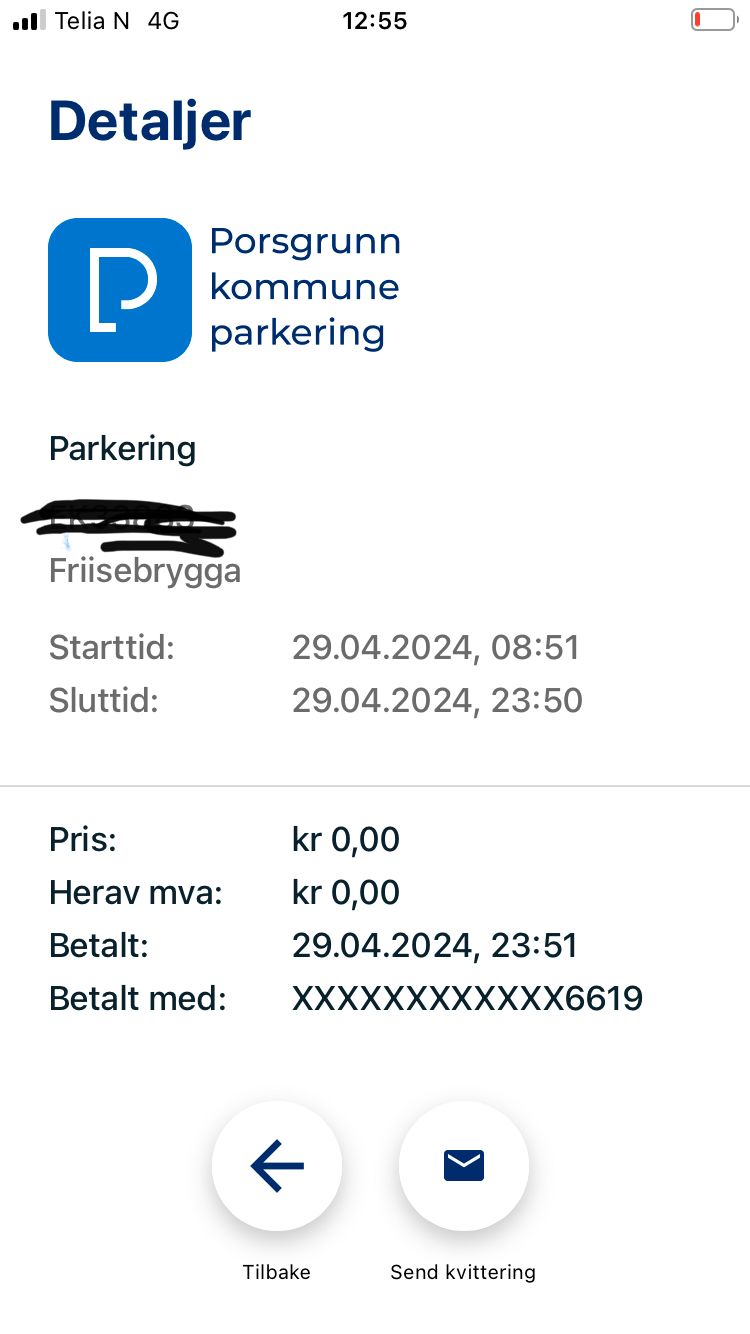
Task: Tap the Friisebrygga location name
Action: point(144,570)
